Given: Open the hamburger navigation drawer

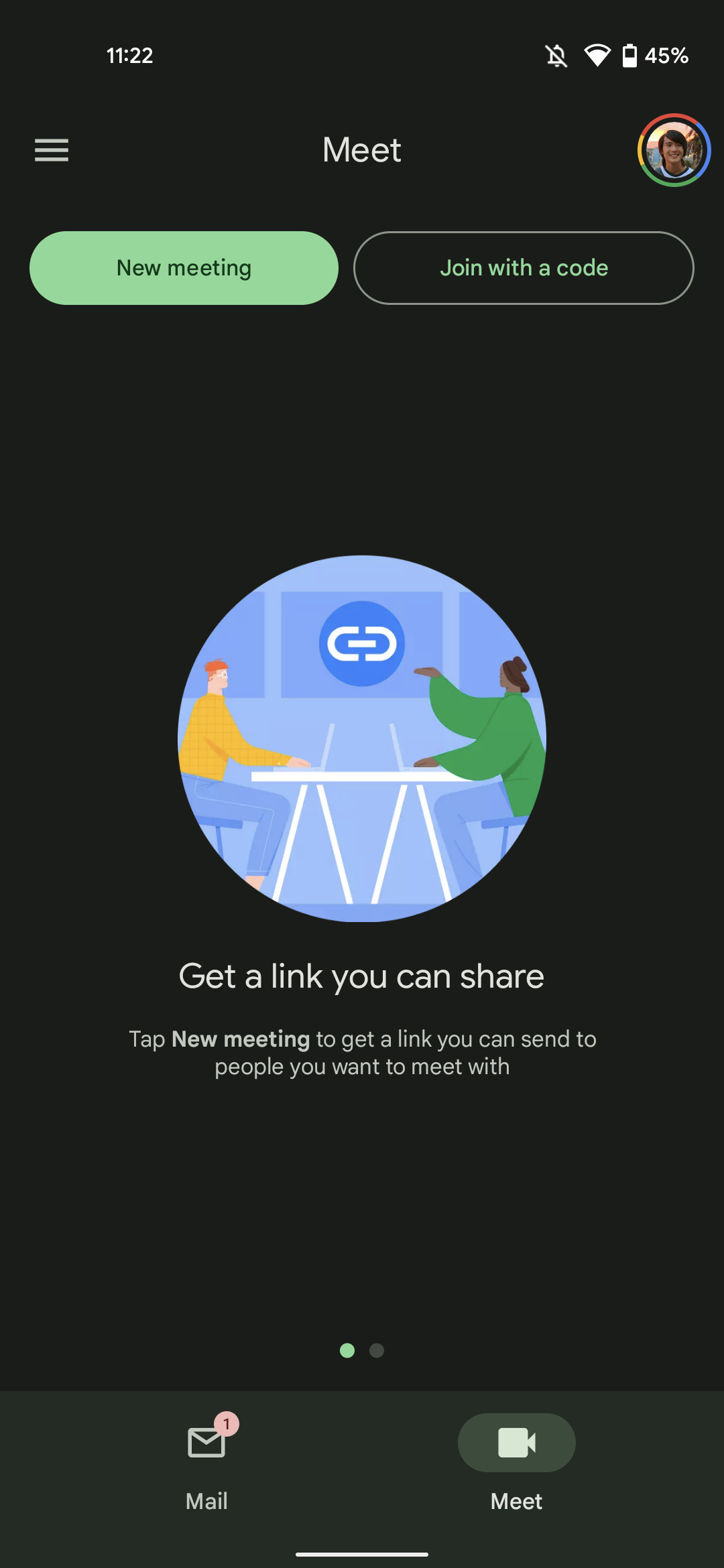Looking at the screenshot, I should [52, 150].
